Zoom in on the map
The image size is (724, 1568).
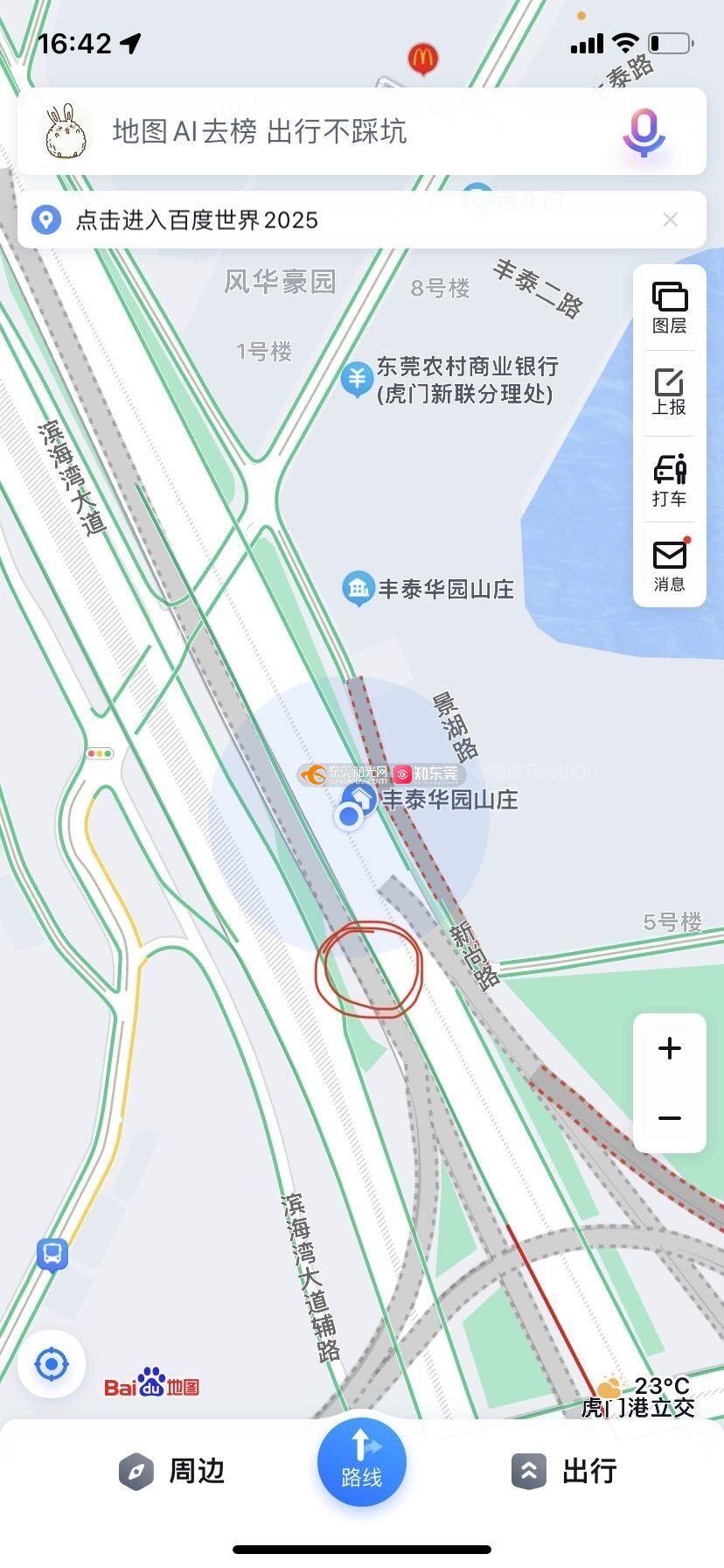pos(670,1048)
